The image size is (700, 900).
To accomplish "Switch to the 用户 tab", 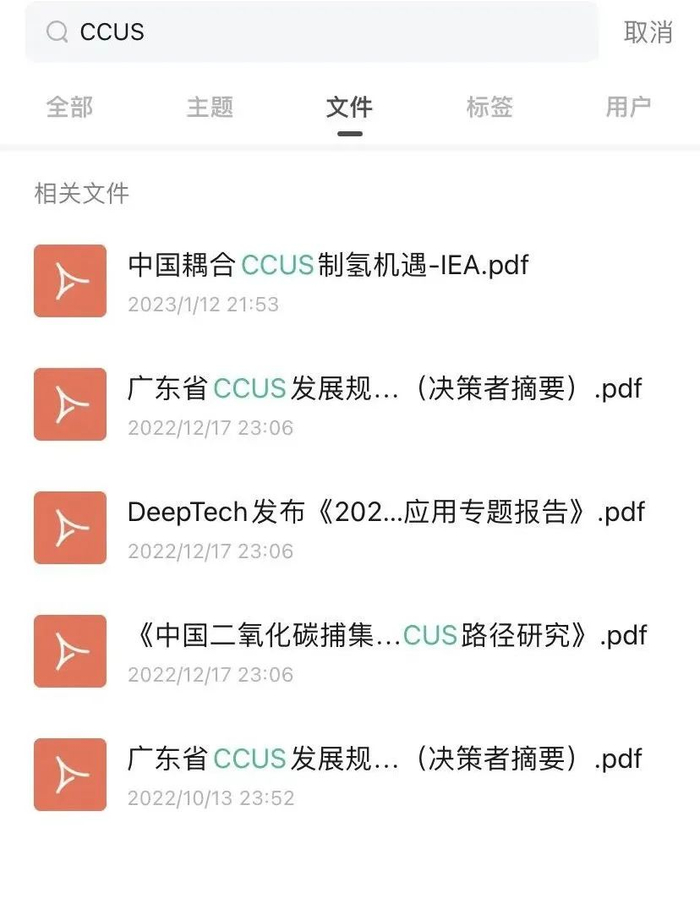I will click(x=628, y=107).
